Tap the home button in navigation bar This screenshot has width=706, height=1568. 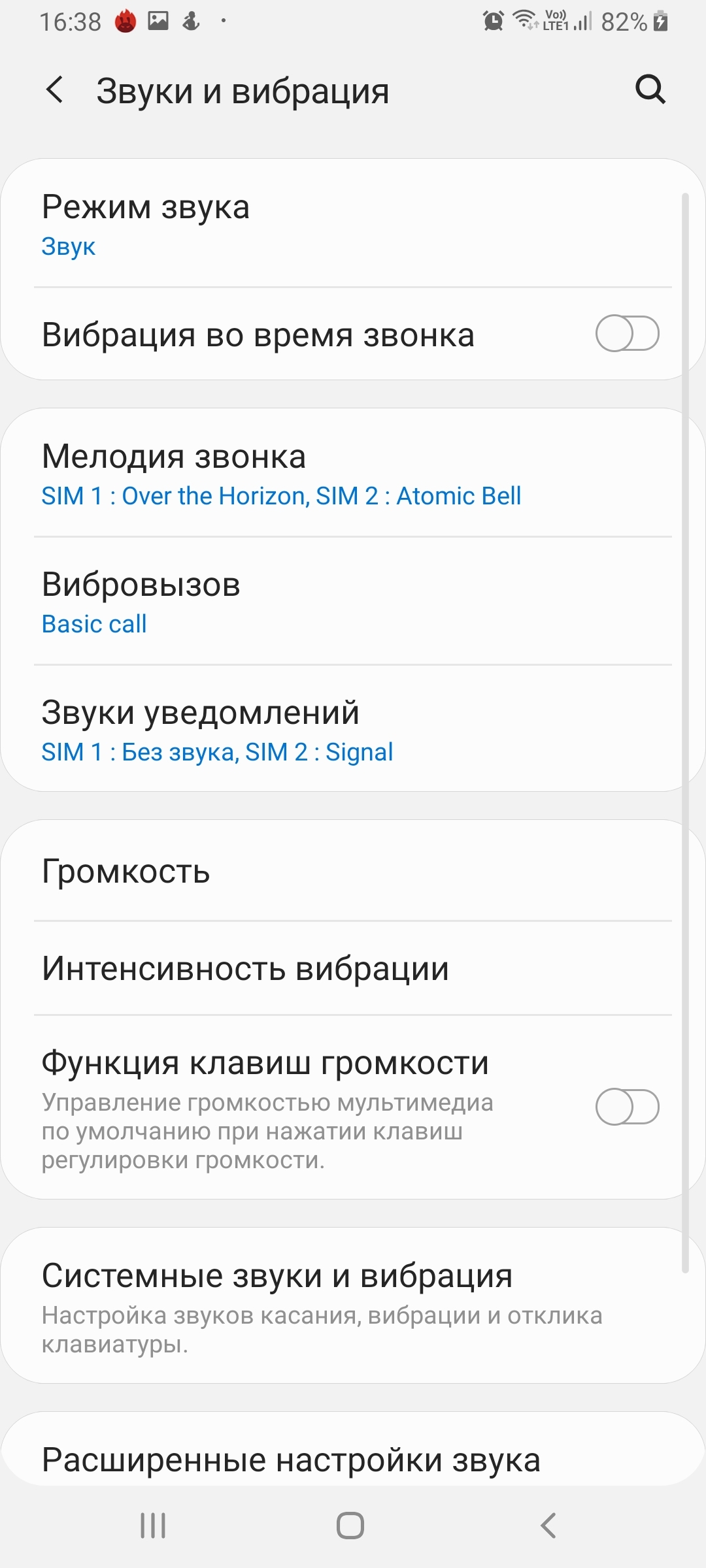click(350, 1526)
